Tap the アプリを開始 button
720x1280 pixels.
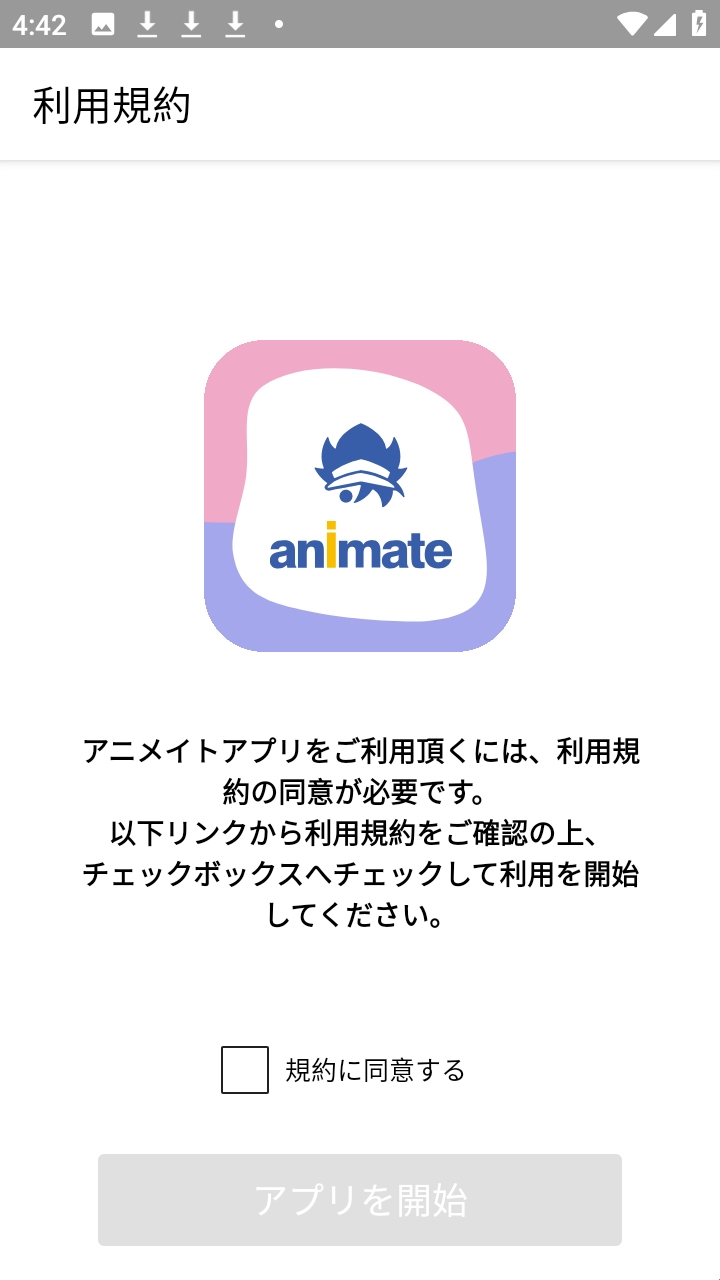click(x=360, y=1200)
